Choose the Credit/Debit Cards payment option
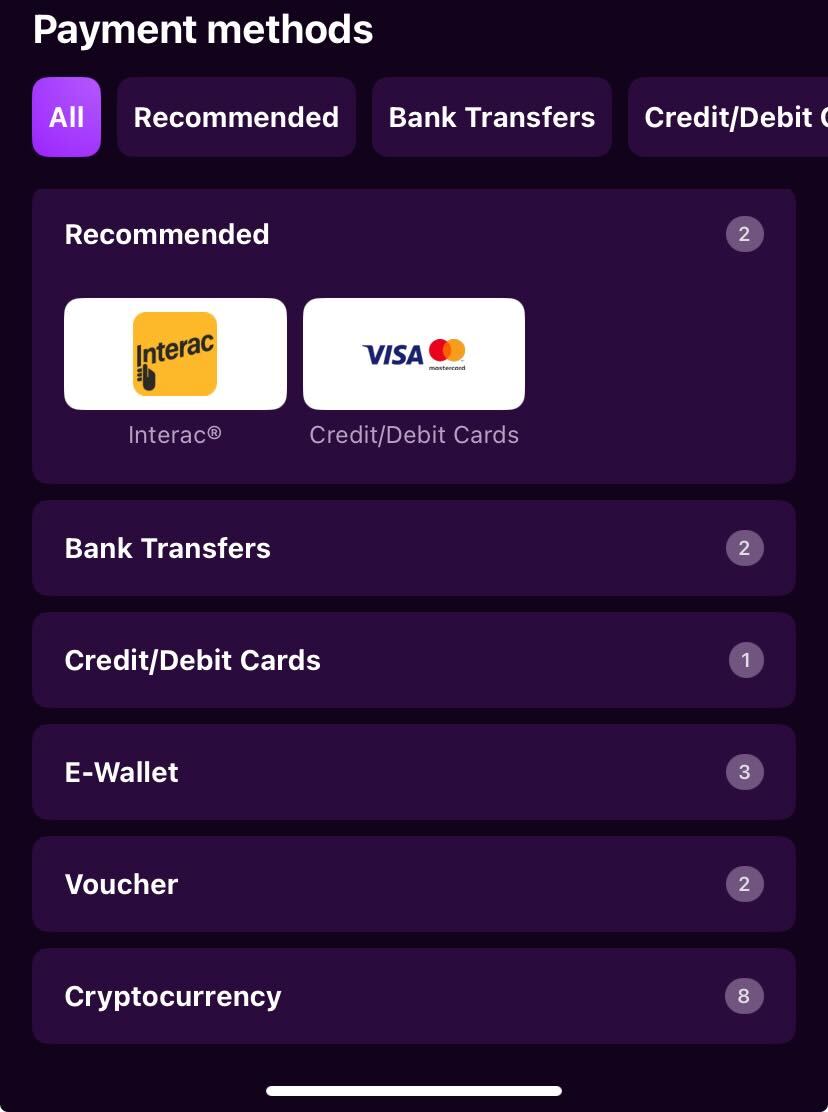The width and height of the screenshot is (828, 1112). point(414,353)
